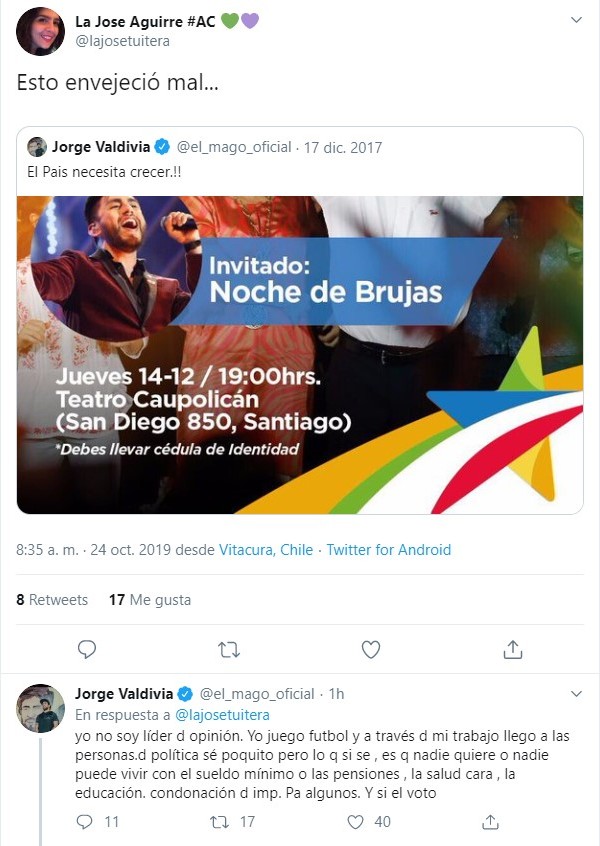The image size is (600, 846).
Task: Open Jorge Valdivia's avatar next to his reply
Action: (40, 708)
